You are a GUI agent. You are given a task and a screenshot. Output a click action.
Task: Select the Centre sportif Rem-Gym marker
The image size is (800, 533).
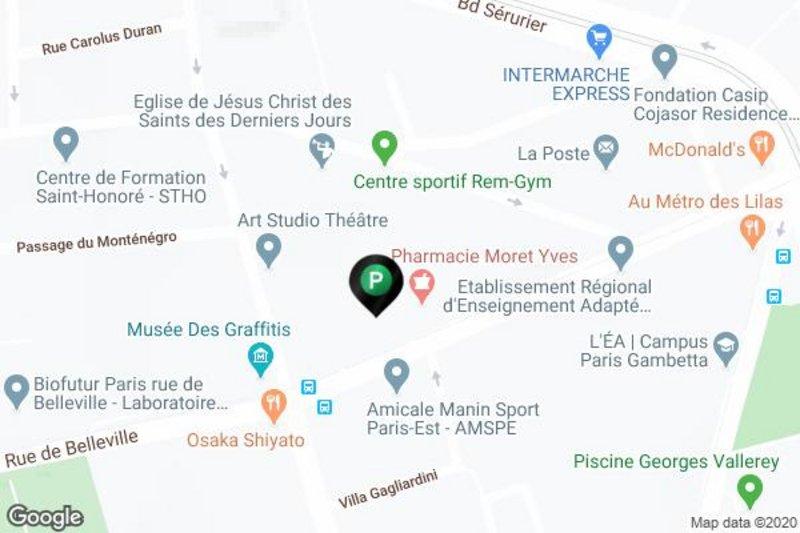(x=383, y=150)
